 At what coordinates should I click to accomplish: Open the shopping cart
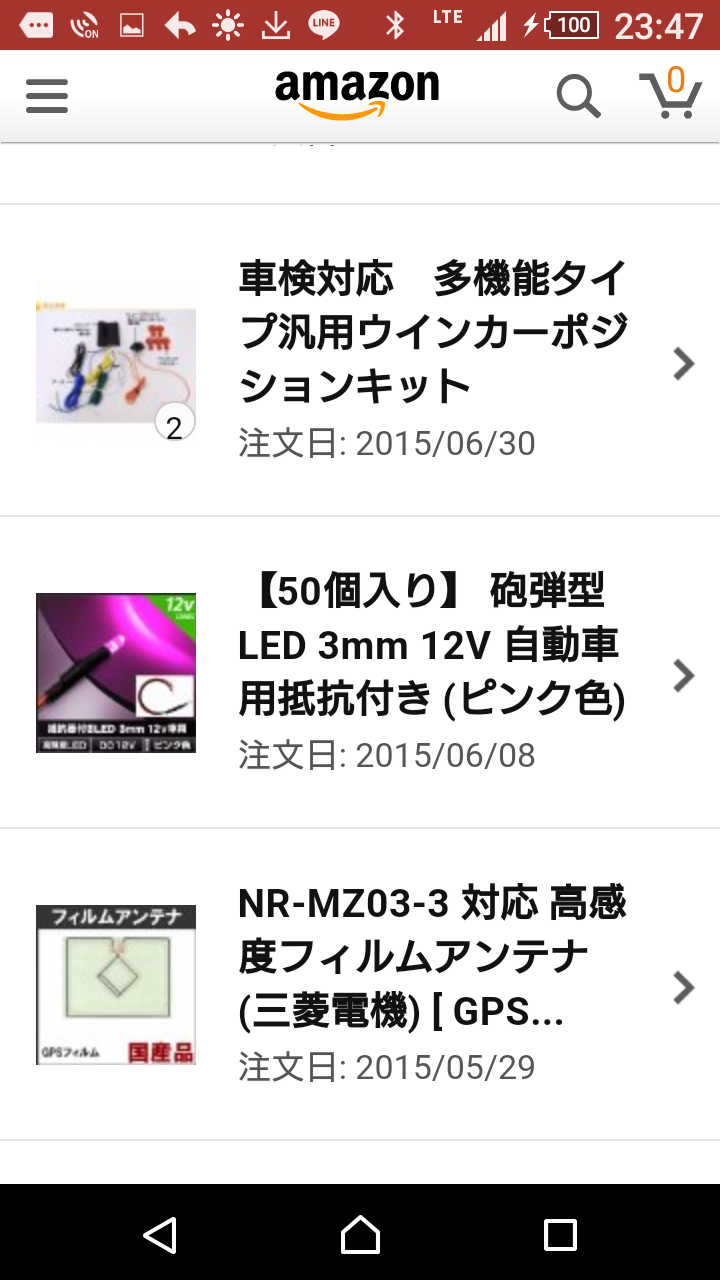point(671,94)
